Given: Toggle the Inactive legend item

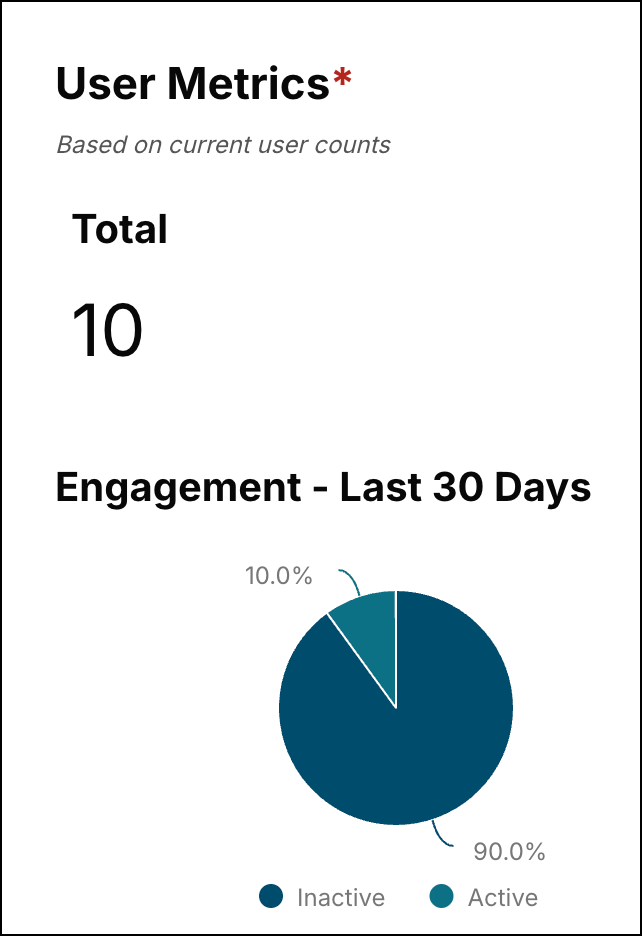Looking at the screenshot, I should tap(322, 897).
